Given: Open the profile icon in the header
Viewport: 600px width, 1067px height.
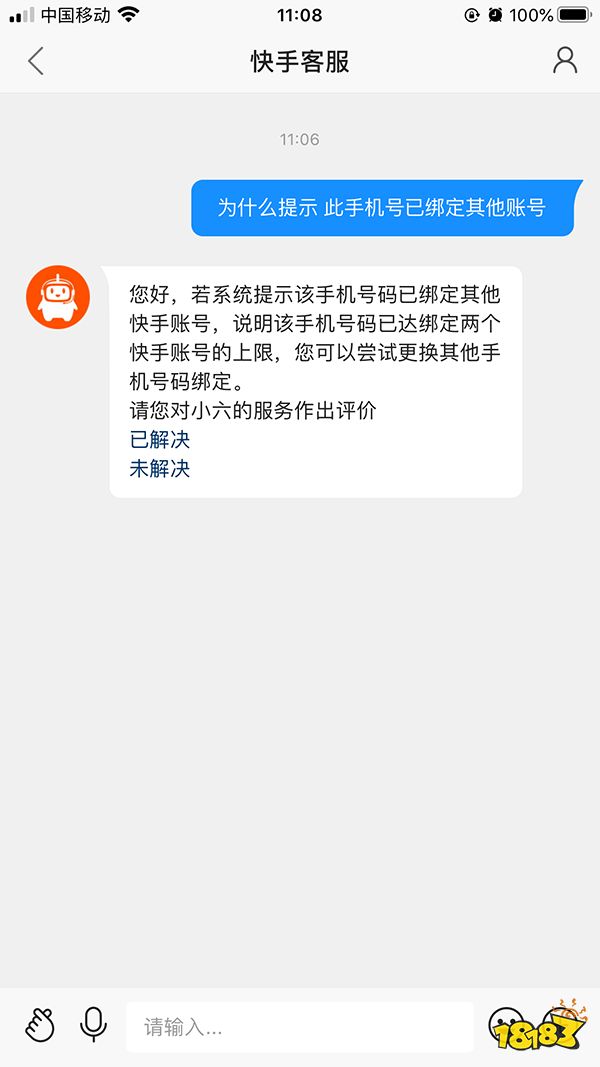Looking at the screenshot, I should (565, 60).
